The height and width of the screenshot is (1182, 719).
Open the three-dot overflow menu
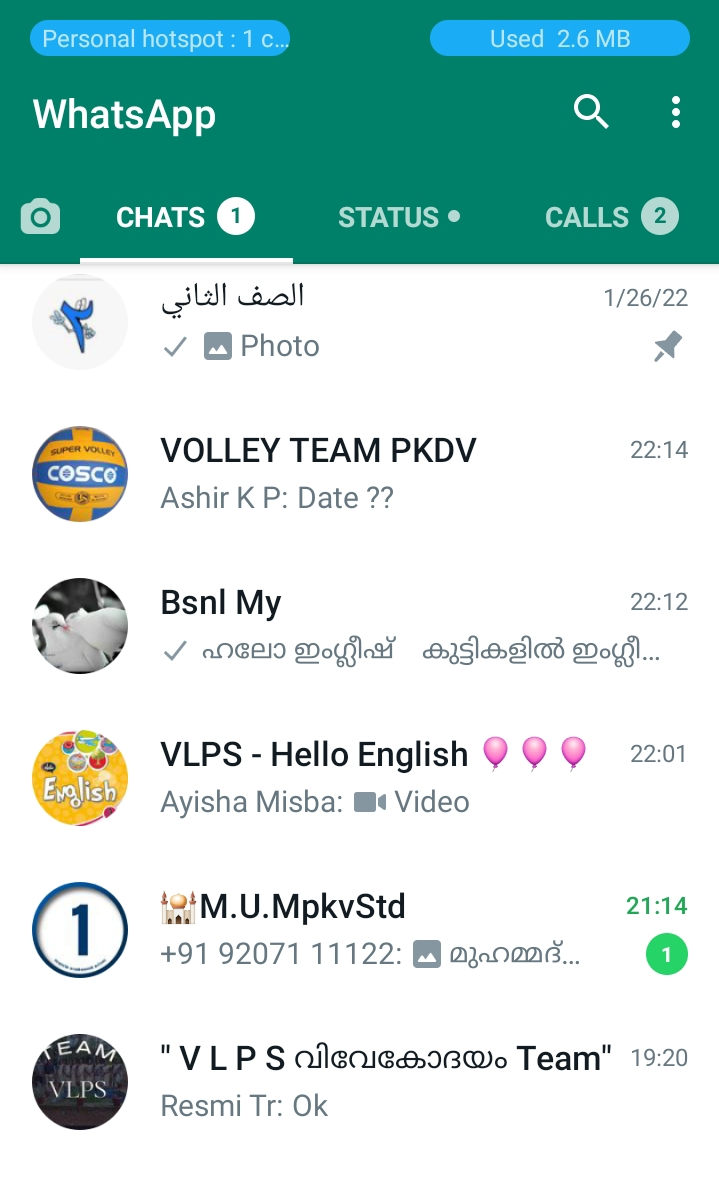pyautogui.click(x=676, y=113)
